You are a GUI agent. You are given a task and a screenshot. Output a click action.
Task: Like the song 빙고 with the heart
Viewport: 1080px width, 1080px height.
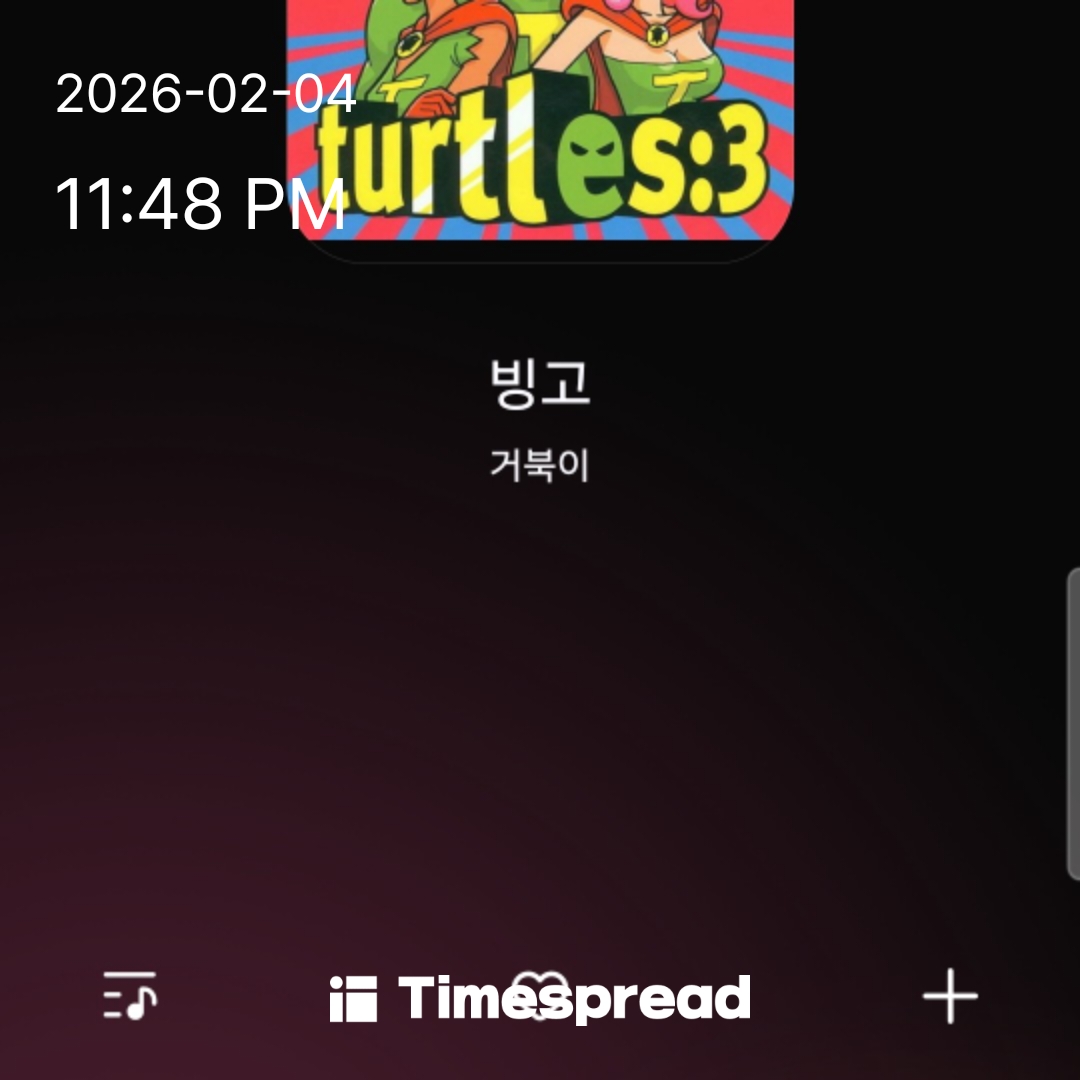540,996
